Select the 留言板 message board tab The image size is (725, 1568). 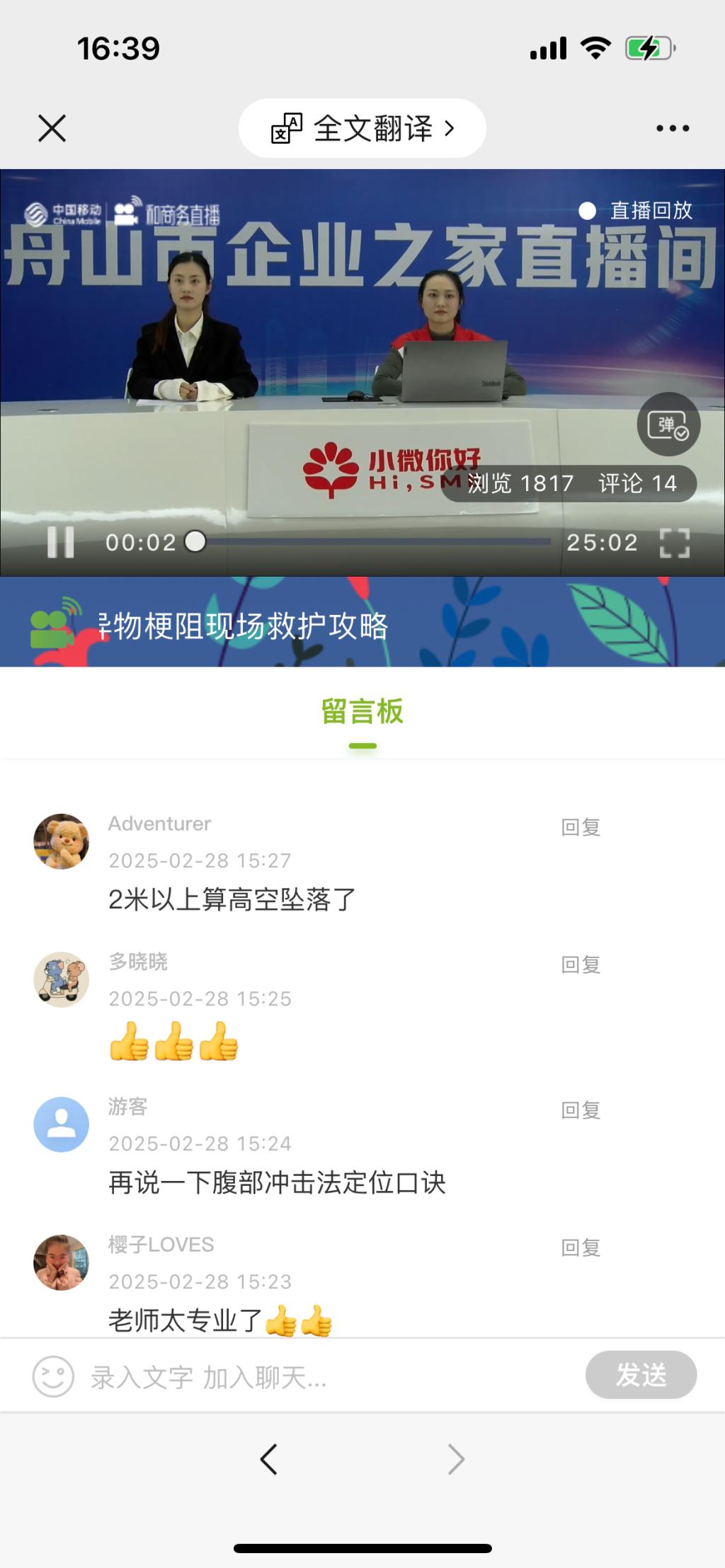(362, 712)
